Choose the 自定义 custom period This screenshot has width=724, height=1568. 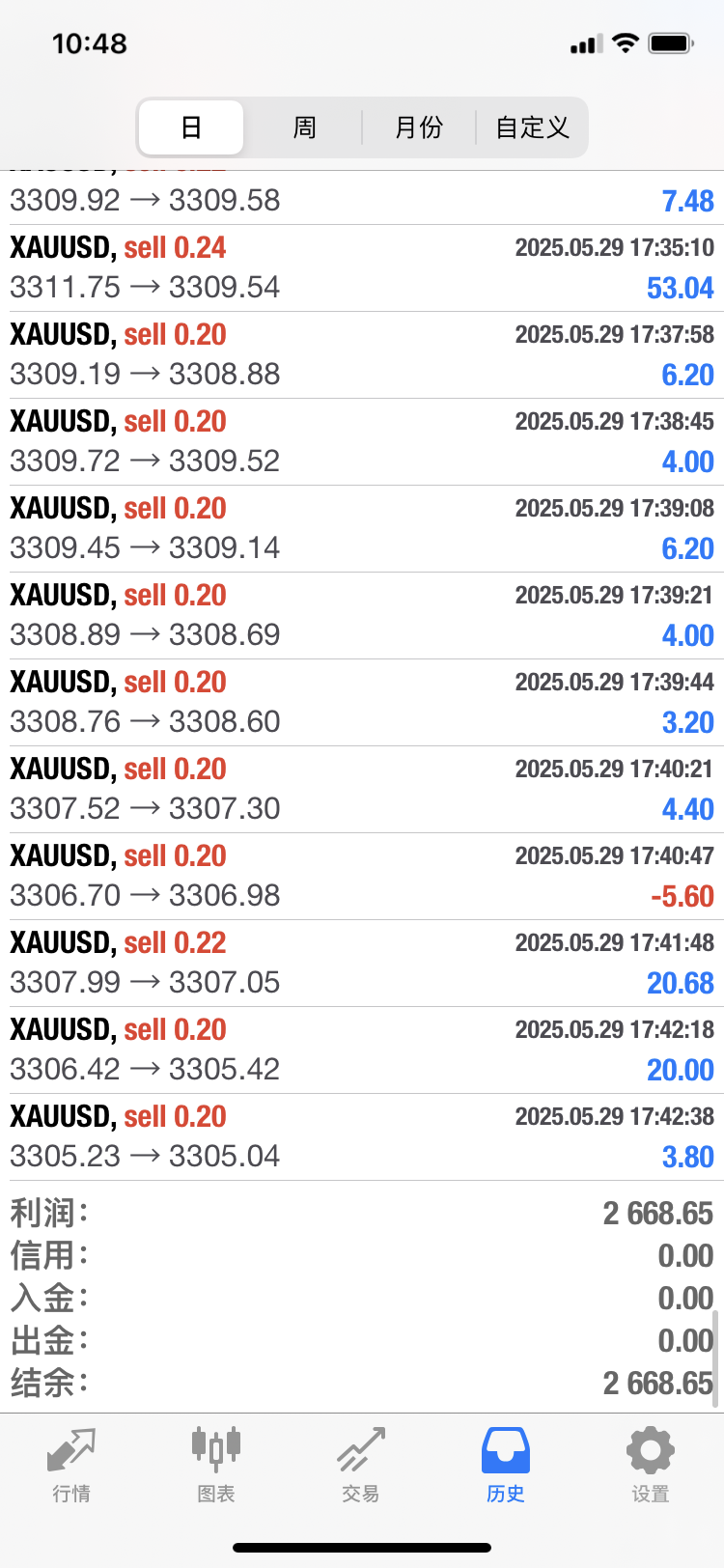[532, 127]
